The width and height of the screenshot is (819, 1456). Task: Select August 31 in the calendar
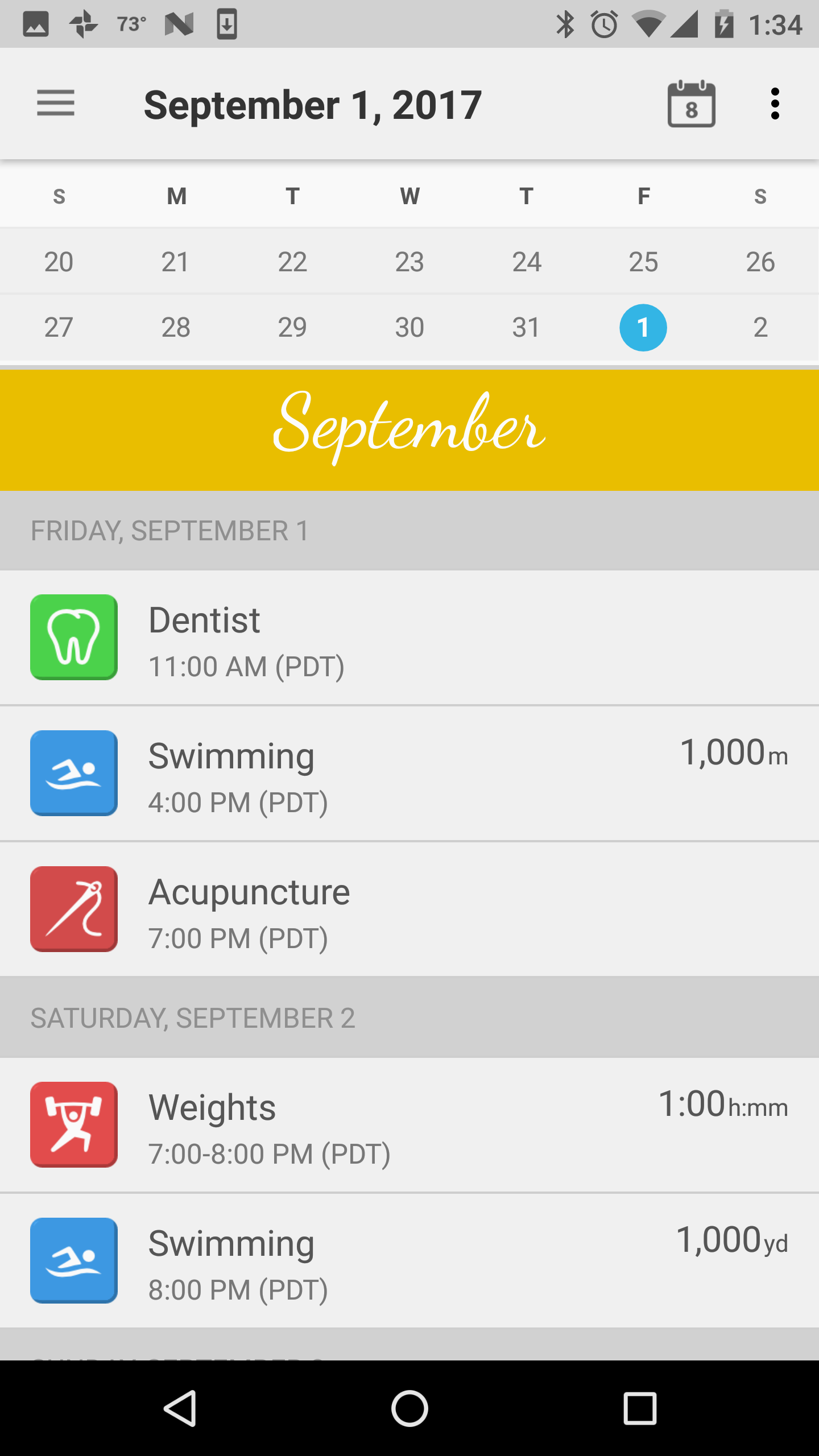[x=526, y=327]
